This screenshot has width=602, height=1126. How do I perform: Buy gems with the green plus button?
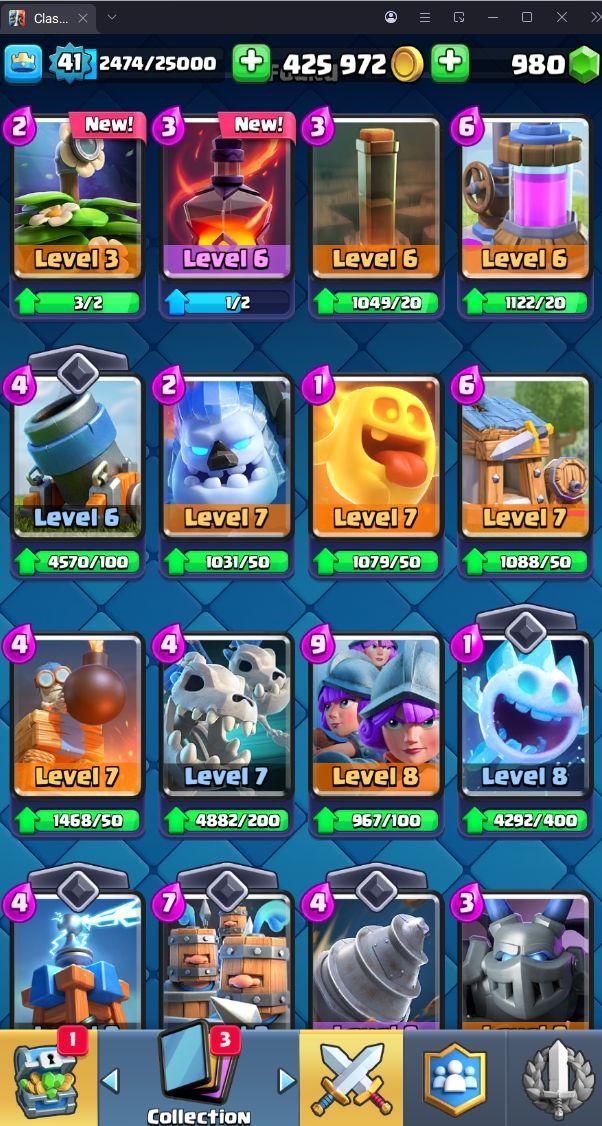(x=450, y=63)
